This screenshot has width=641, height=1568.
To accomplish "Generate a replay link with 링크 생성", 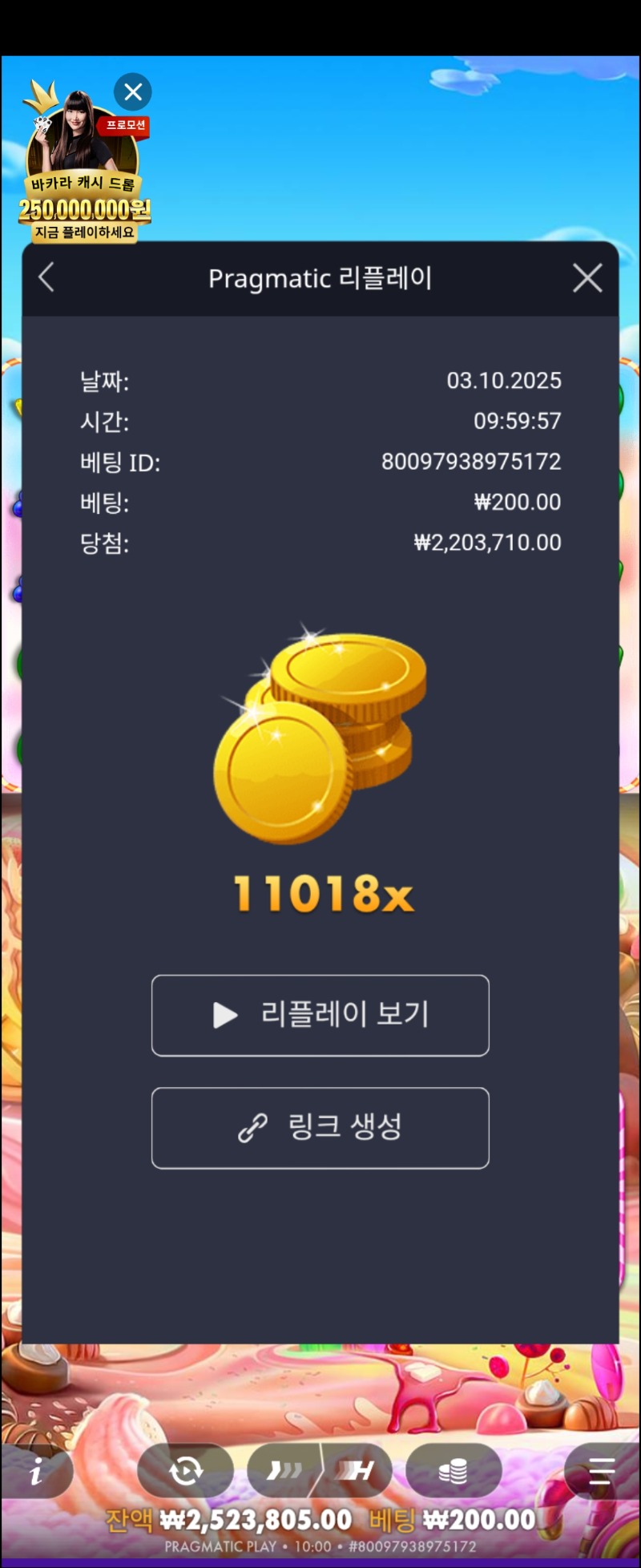I will (x=320, y=1127).
